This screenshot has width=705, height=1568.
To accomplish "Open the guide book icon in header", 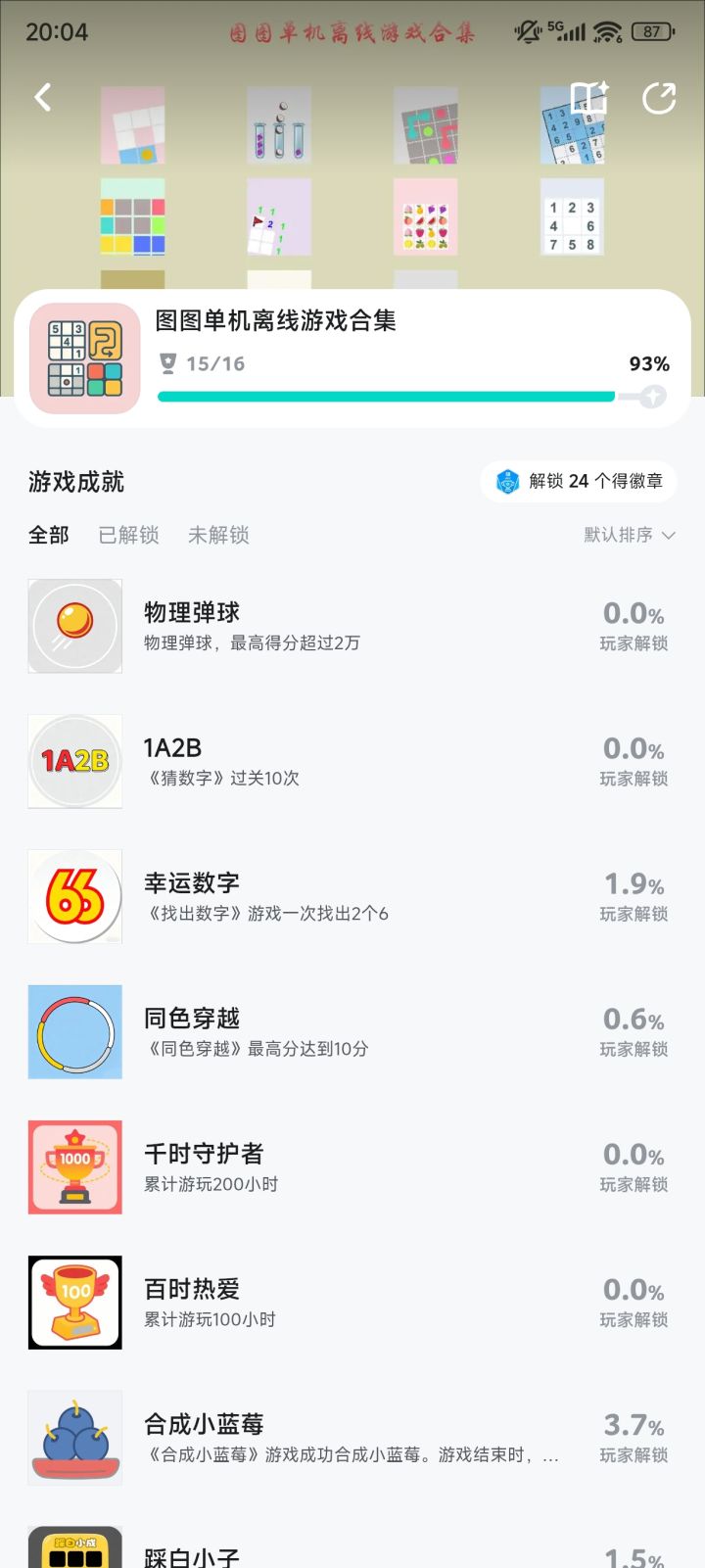I will coord(589,97).
